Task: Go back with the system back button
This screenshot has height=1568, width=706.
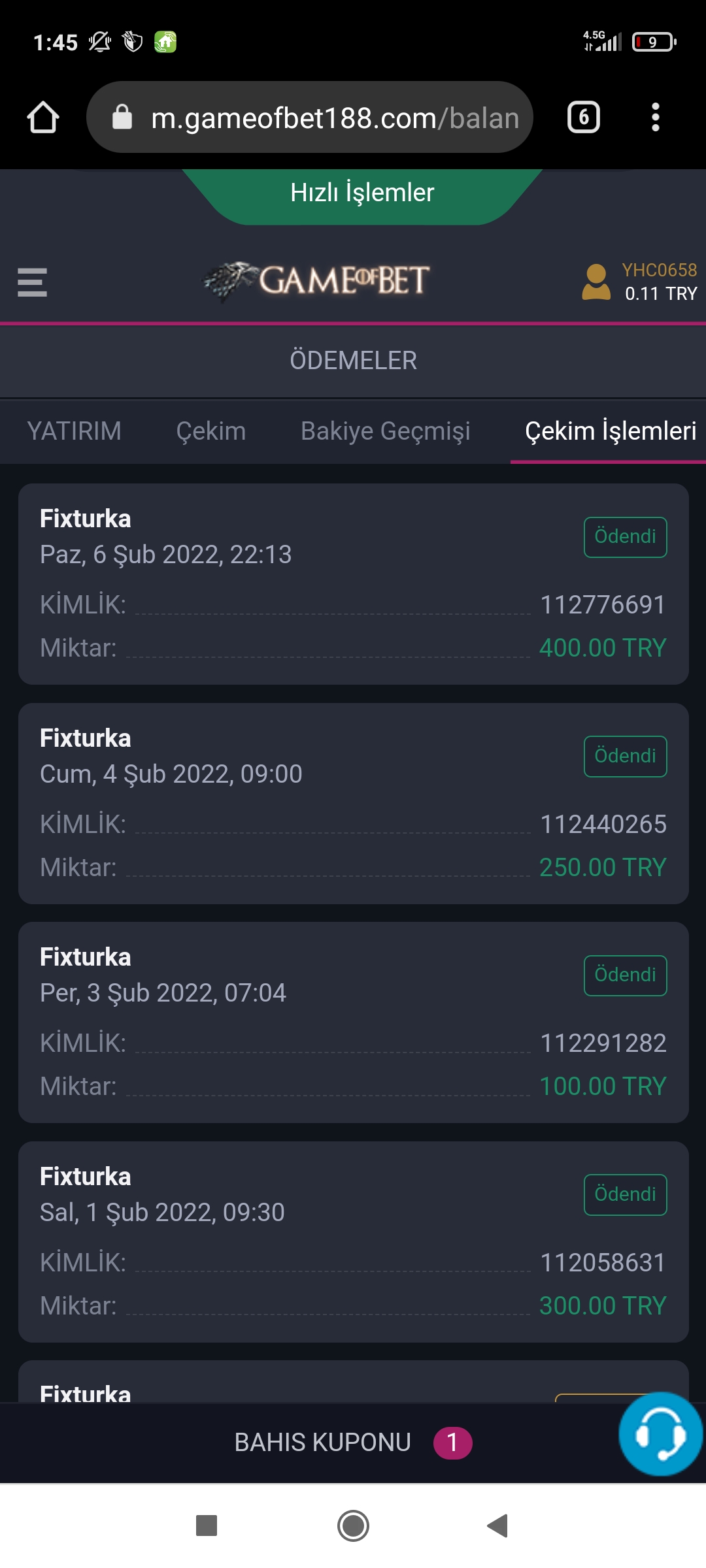Action: click(x=498, y=1526)
